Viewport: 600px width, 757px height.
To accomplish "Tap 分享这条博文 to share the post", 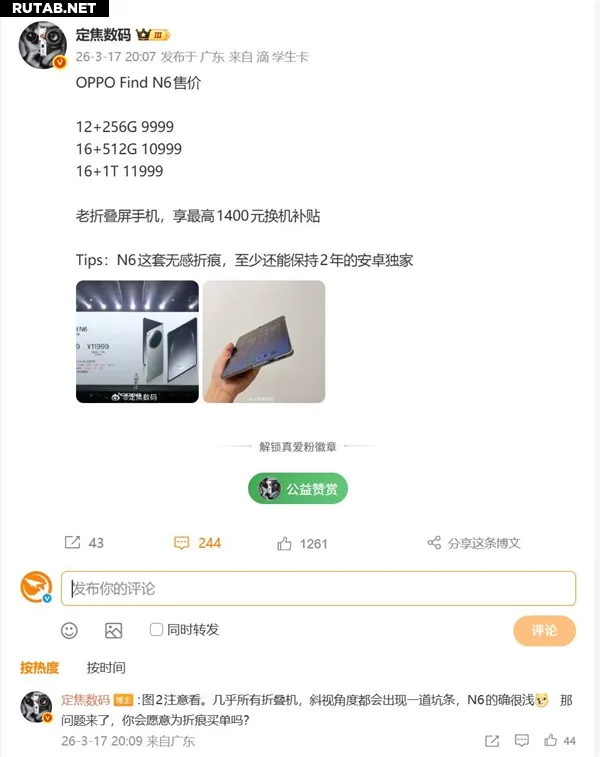I will [474, 543].
